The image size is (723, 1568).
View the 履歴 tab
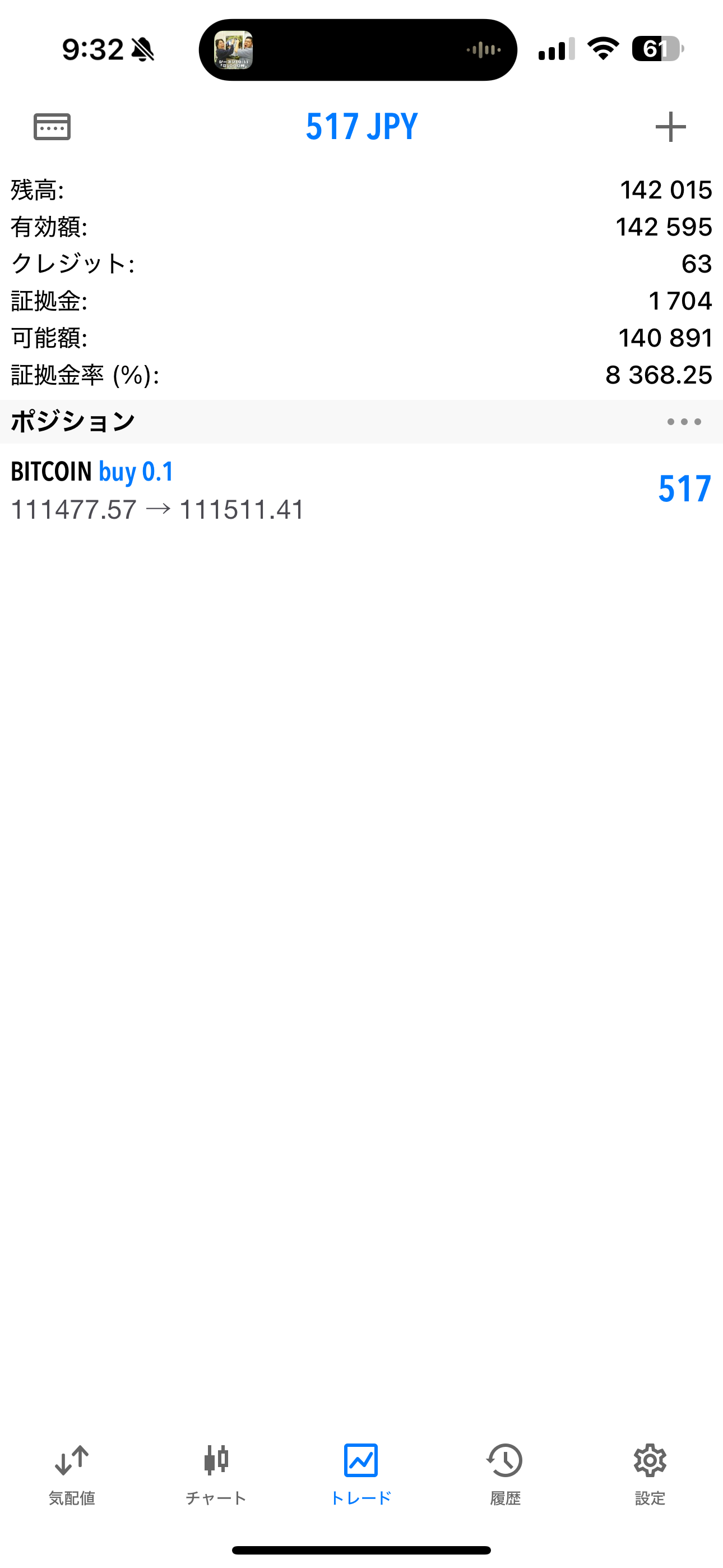click(x=505, y=1474)
